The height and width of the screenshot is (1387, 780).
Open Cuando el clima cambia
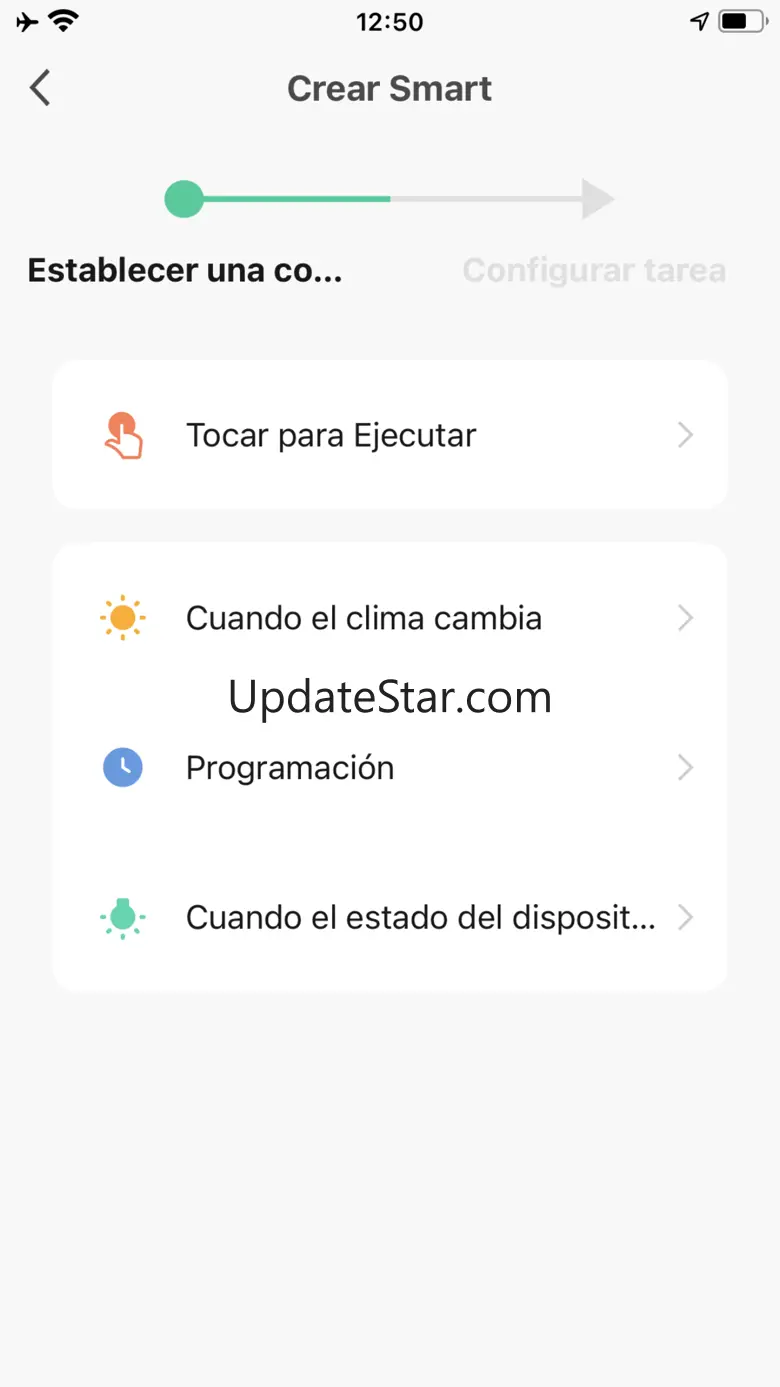point(390,618)
